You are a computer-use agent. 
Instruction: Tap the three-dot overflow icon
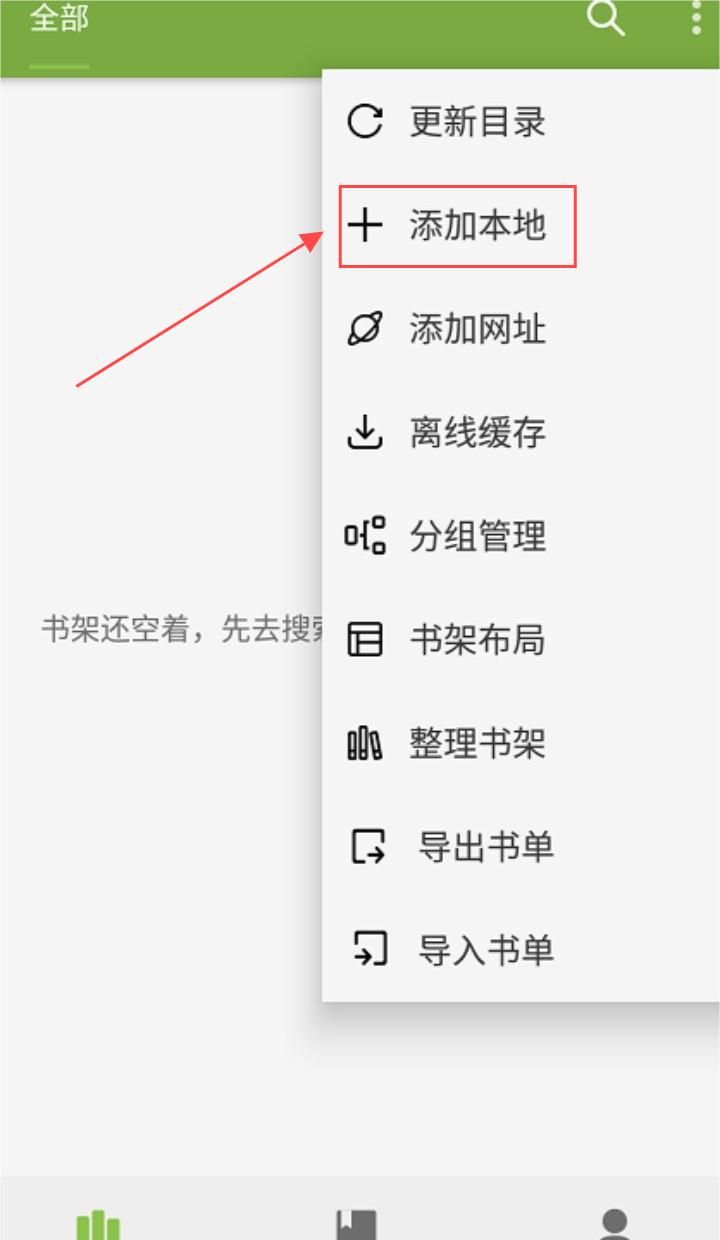696,19
